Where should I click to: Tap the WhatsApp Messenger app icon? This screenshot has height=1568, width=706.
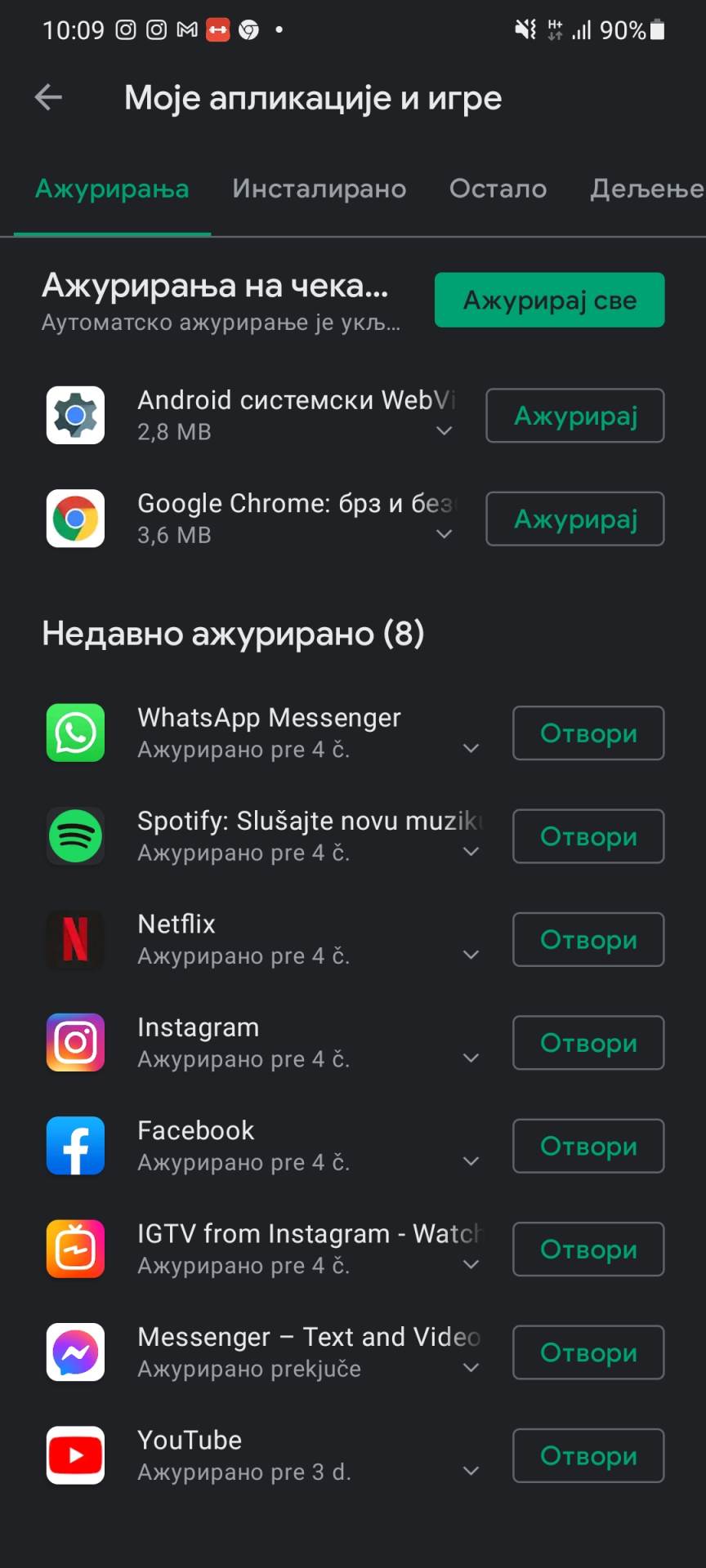coord(75,733)
